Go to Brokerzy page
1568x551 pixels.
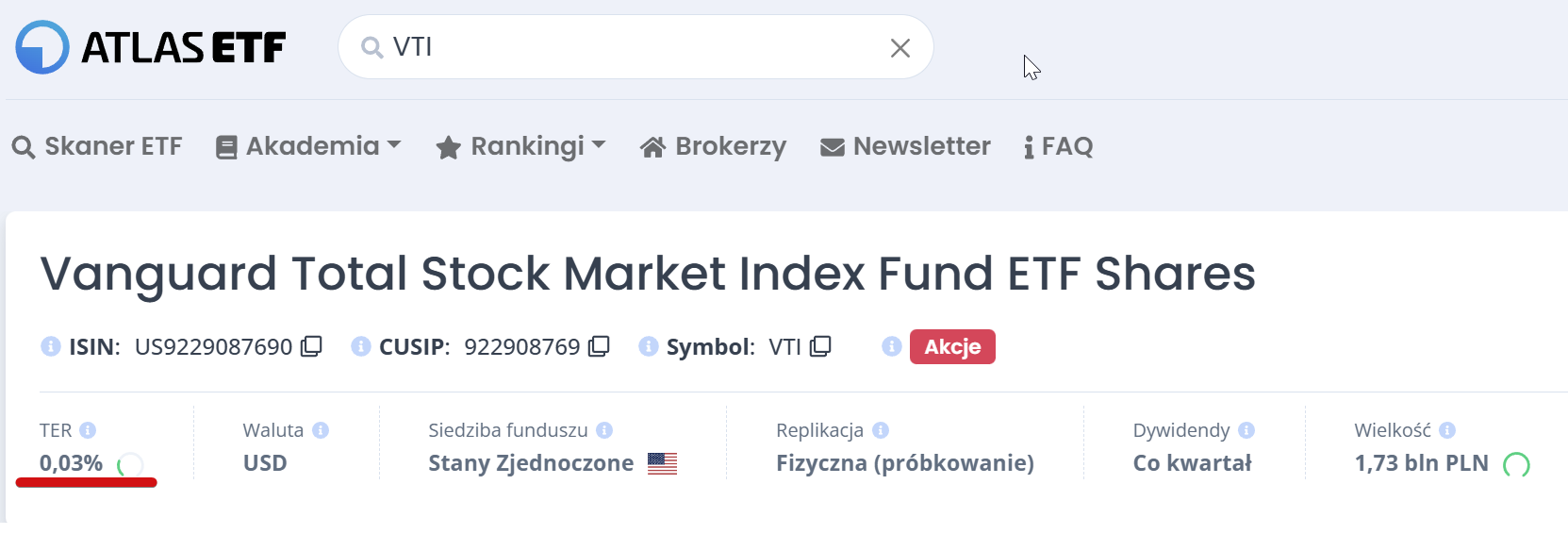click(x=714, y=146)
